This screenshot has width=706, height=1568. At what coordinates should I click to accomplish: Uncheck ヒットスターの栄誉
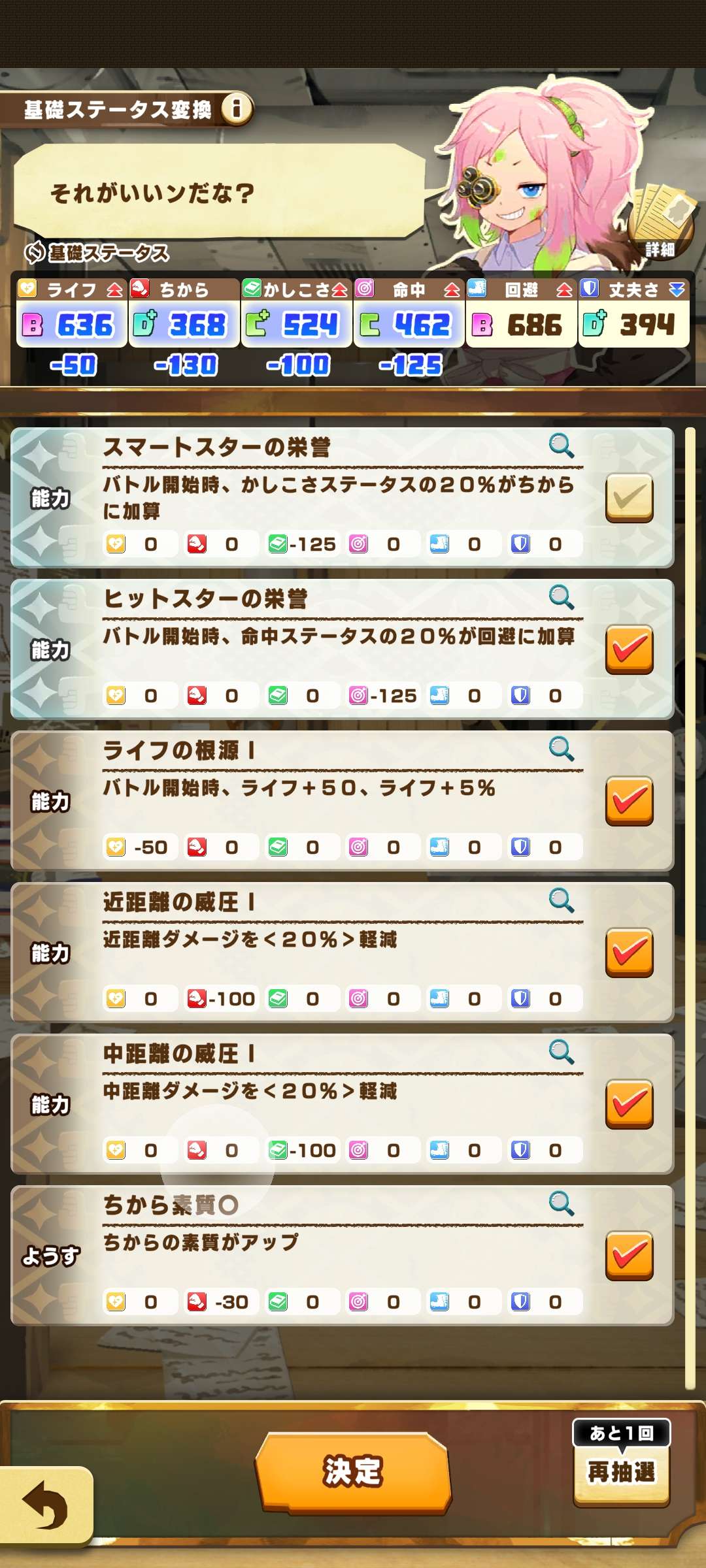[x=629, y=649]
